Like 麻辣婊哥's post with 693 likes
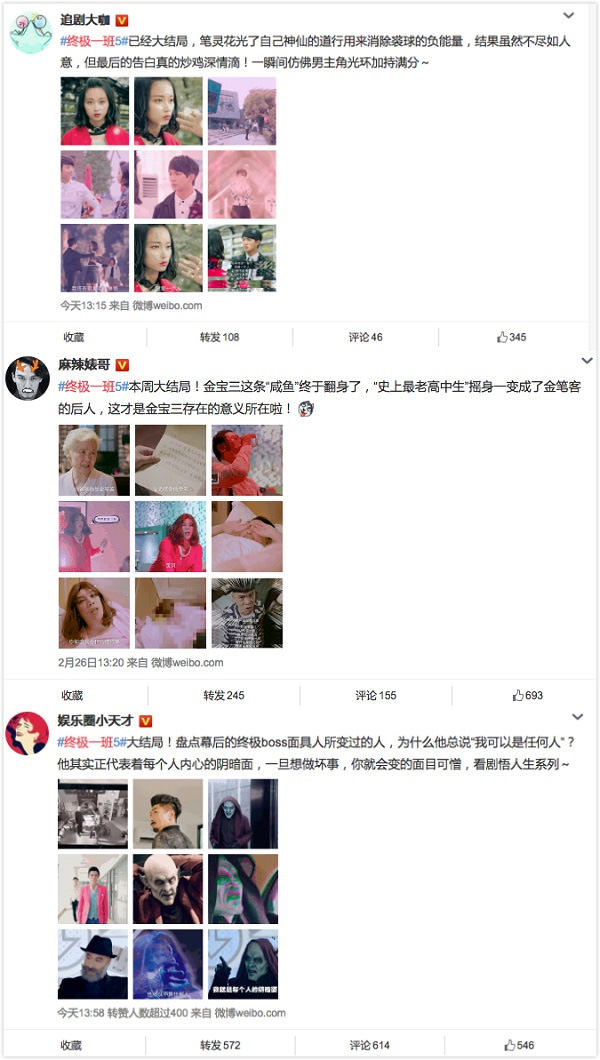 pos(527,695)
